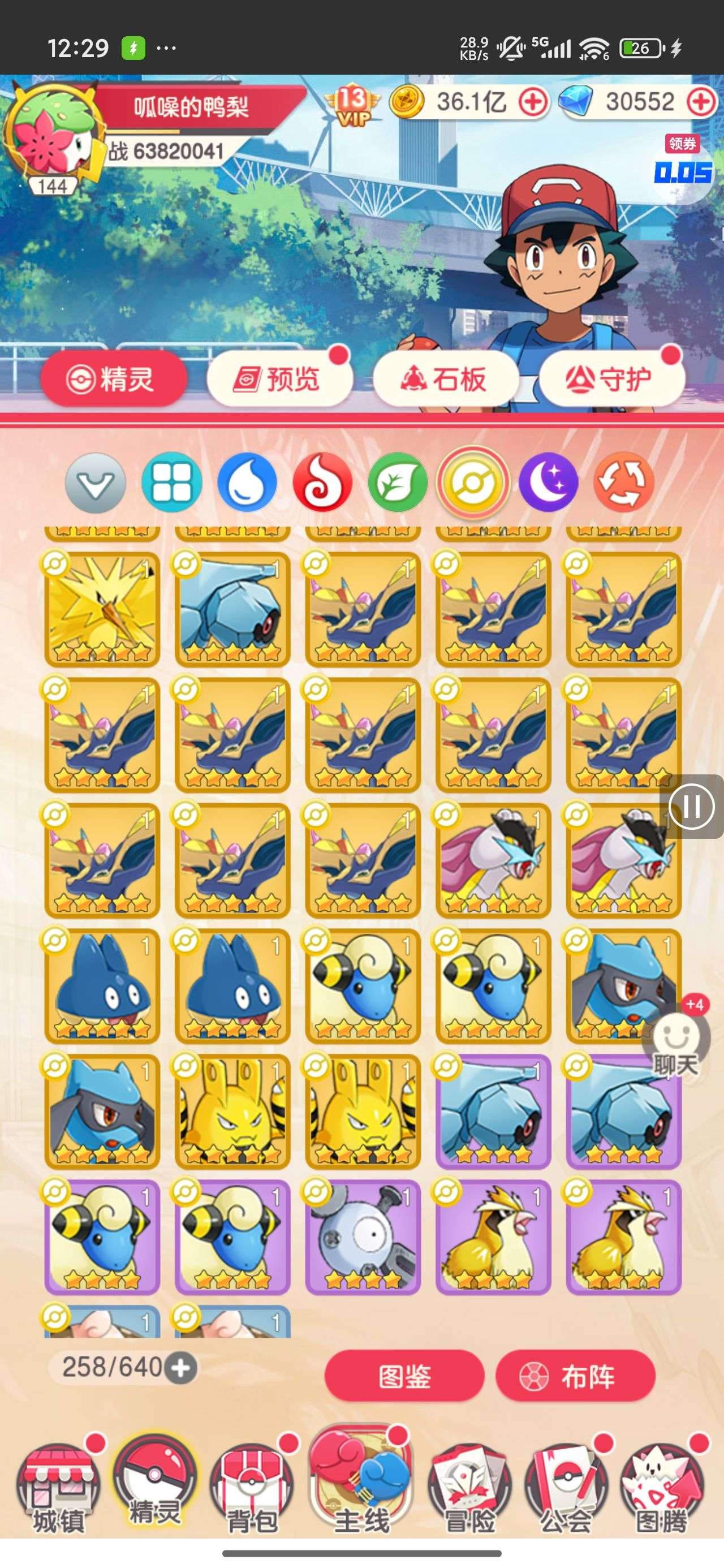The width and height of the screenshot is (724, 1568).
Task: Open the 图鉴 encyclopedia
Action: 404,1376
